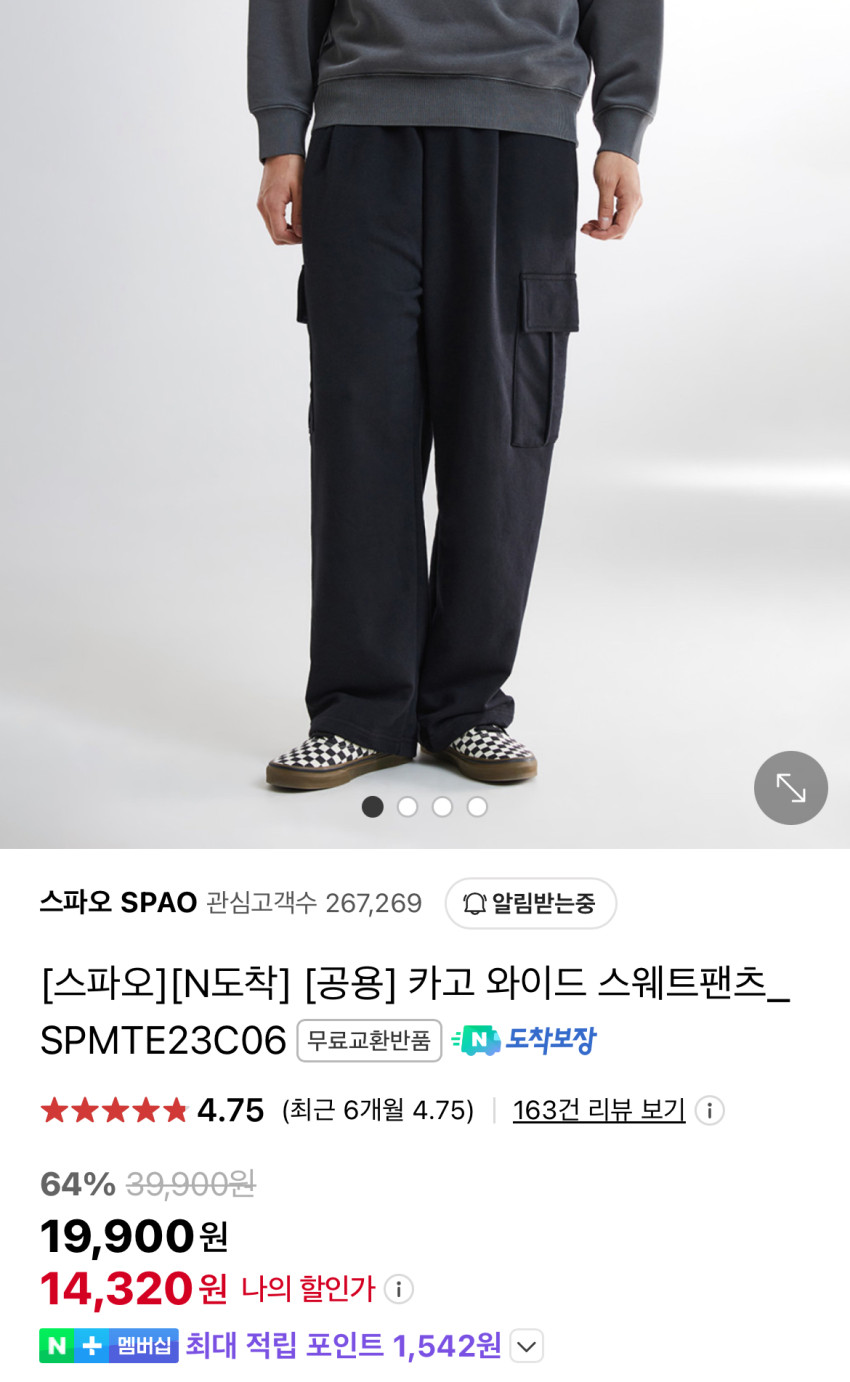The image size is (850, 1382).
Task: Open the 스파오 SPAO store page
Action: click(x=118, y=903)
